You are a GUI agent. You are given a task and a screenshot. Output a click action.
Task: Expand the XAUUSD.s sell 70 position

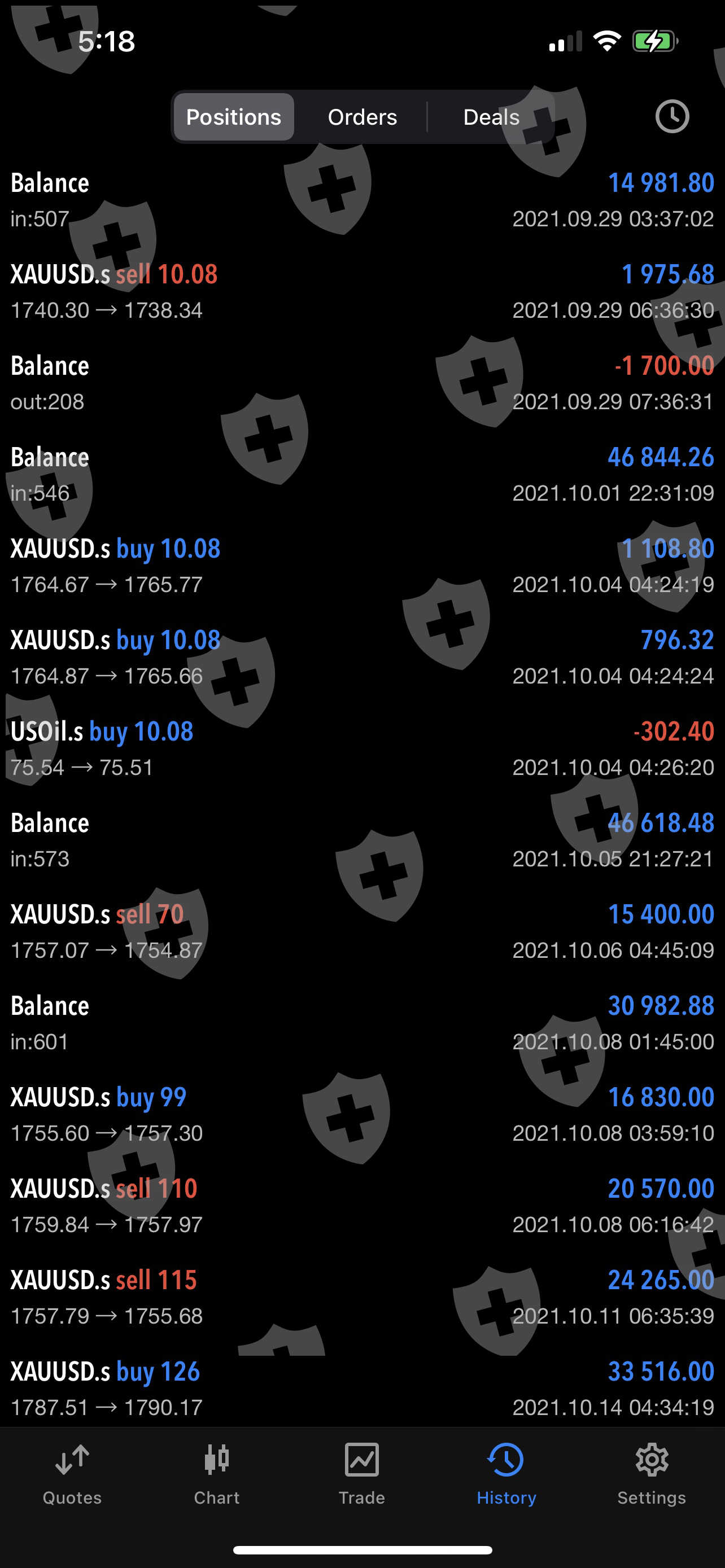pyautogui.click(x=362, y=931)
